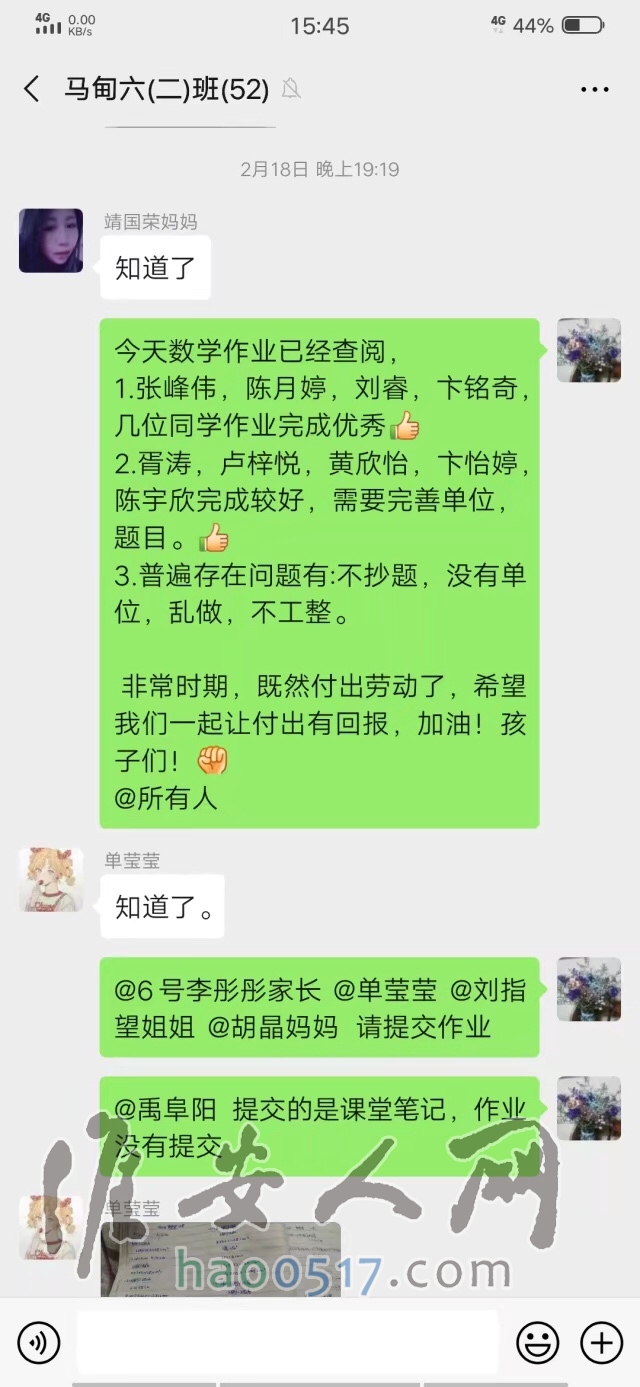Tap sender avatar beside the 数学作业 message
This screenshot has height=1387, width=640.
588,351
